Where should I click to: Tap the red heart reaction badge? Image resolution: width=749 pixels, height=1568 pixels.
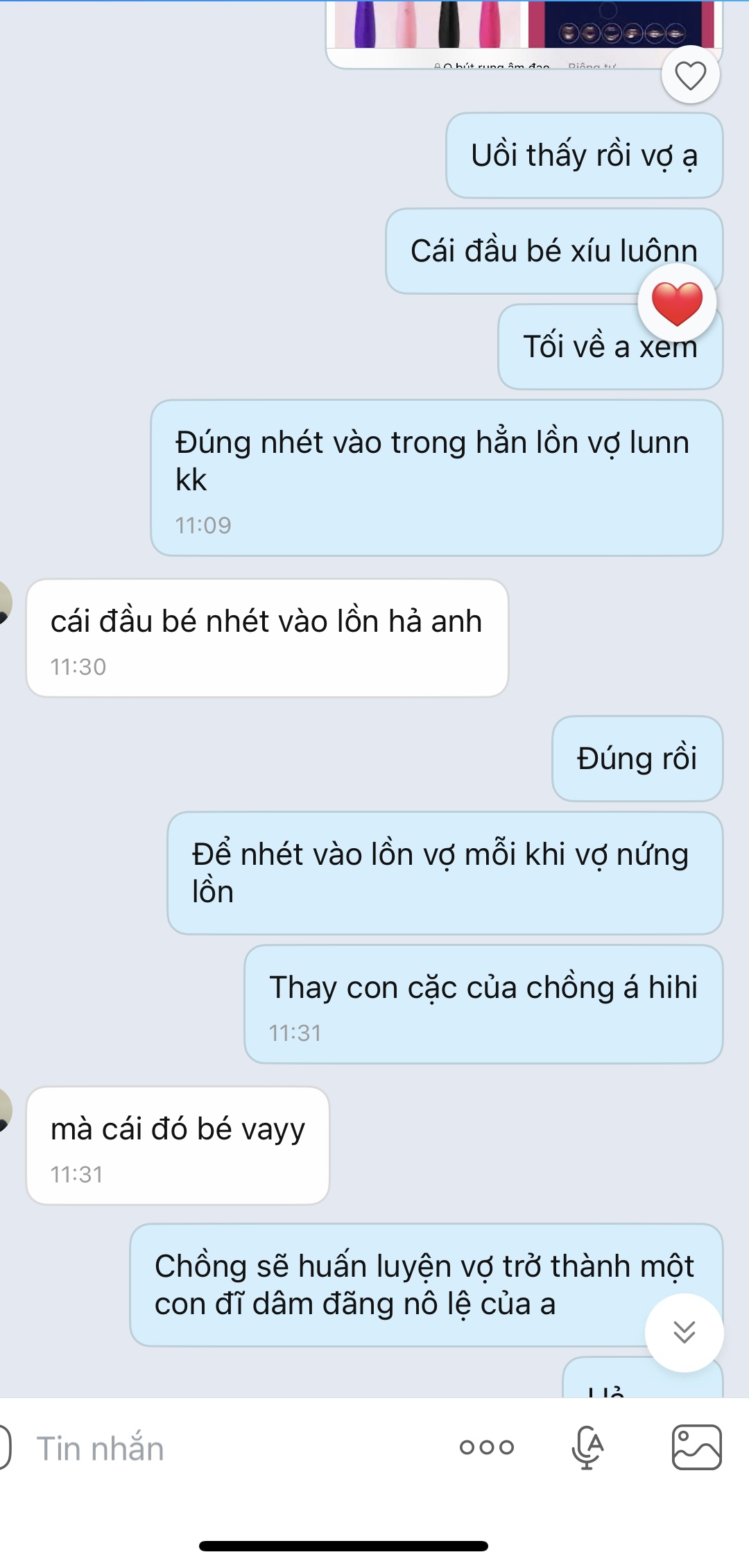click(677, 303)
